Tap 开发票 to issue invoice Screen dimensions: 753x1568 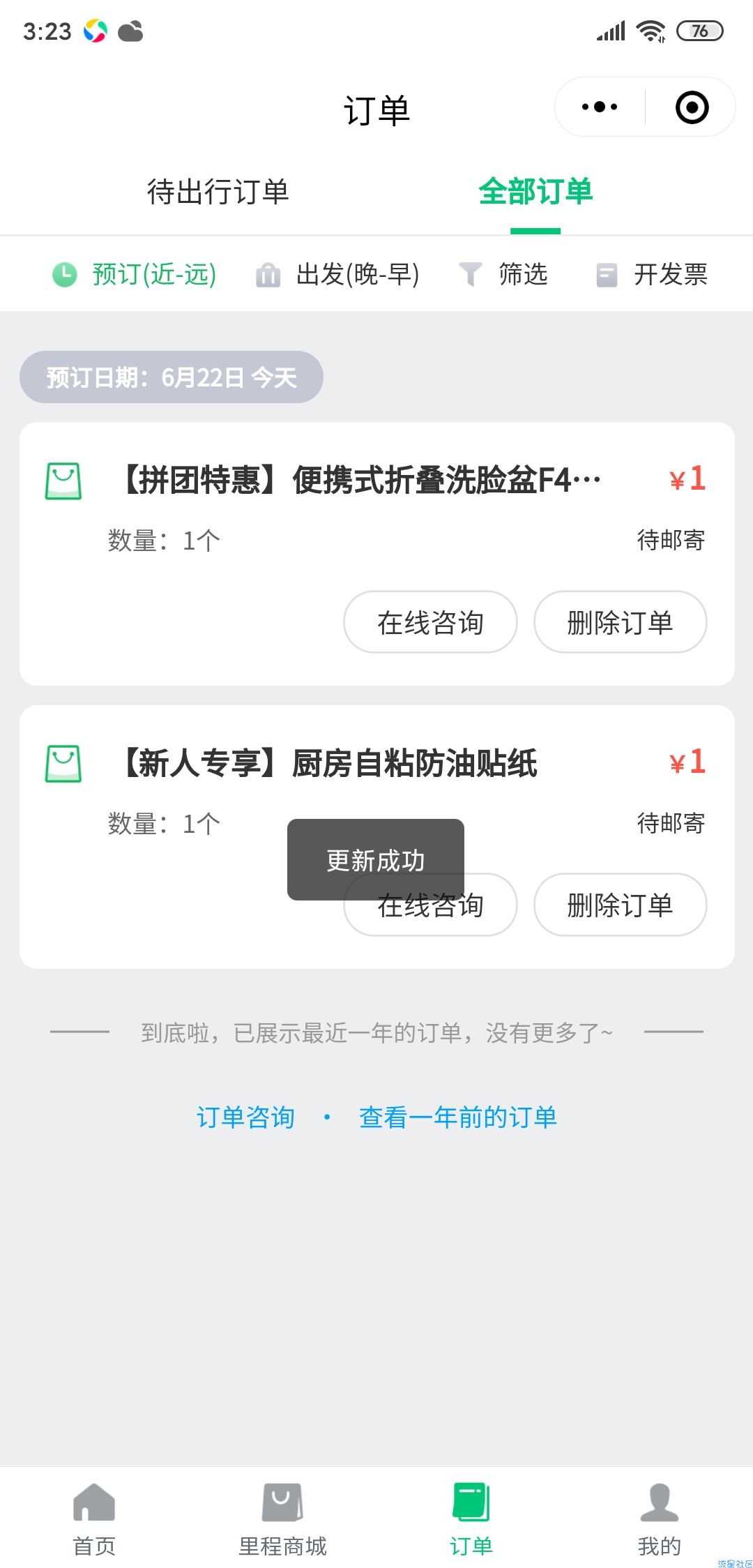(x=652, y=274)
